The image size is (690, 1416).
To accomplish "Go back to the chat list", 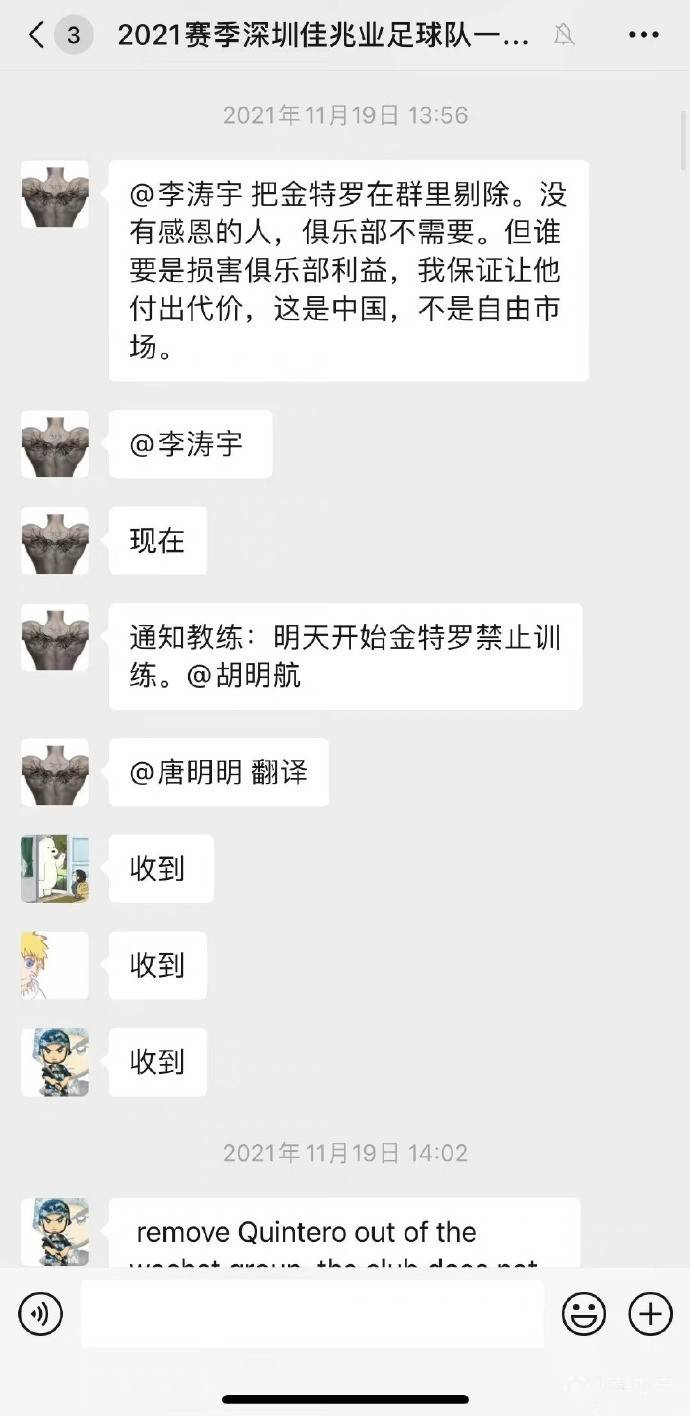I will tap(37, 36).
